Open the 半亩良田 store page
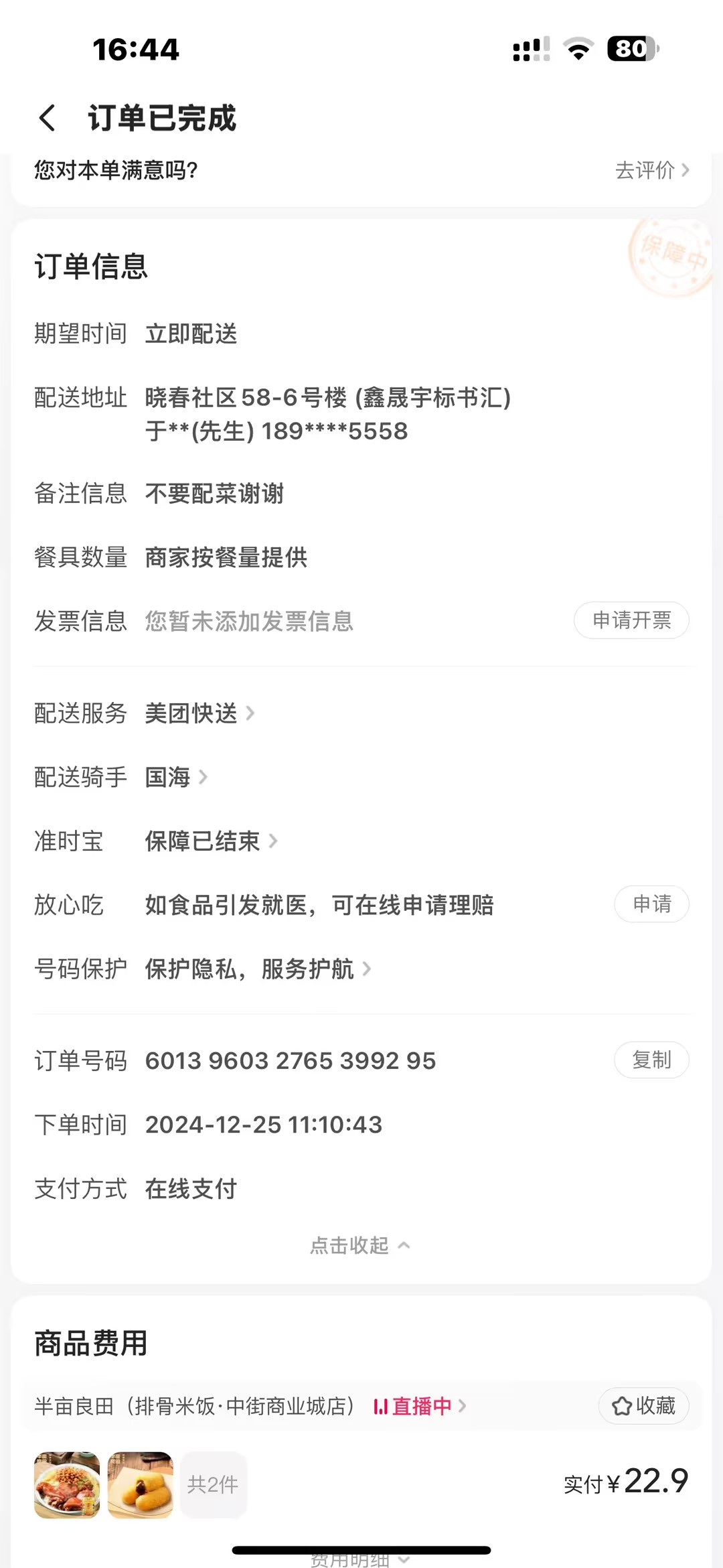The width and height of the screenshot is (723, 1568). [194, 1406]
